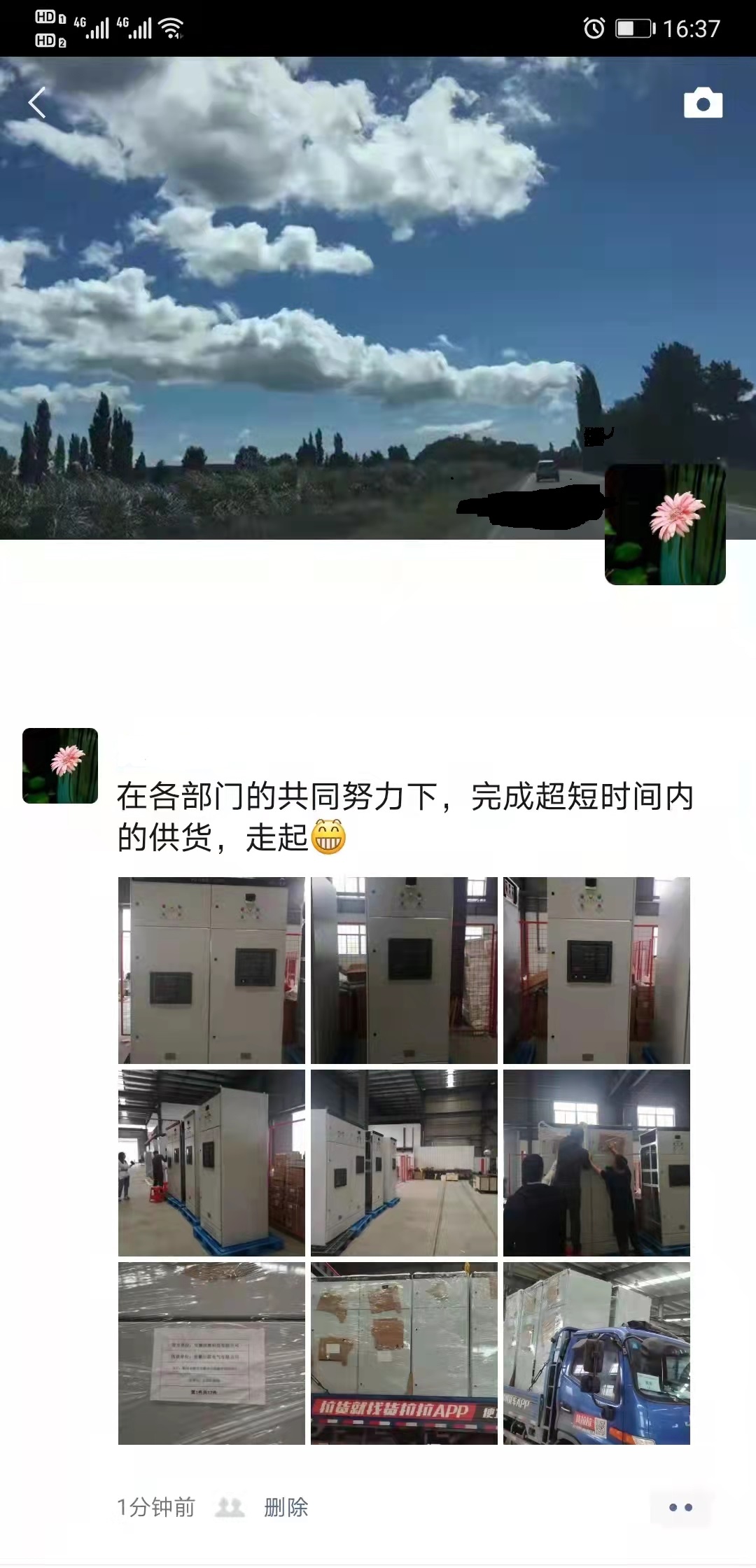Viewport: 756px width, 1568px height.
Task: View the photo of workers wrapping a cabinet
Action: pyautogui.click(x=596, y=1162)
